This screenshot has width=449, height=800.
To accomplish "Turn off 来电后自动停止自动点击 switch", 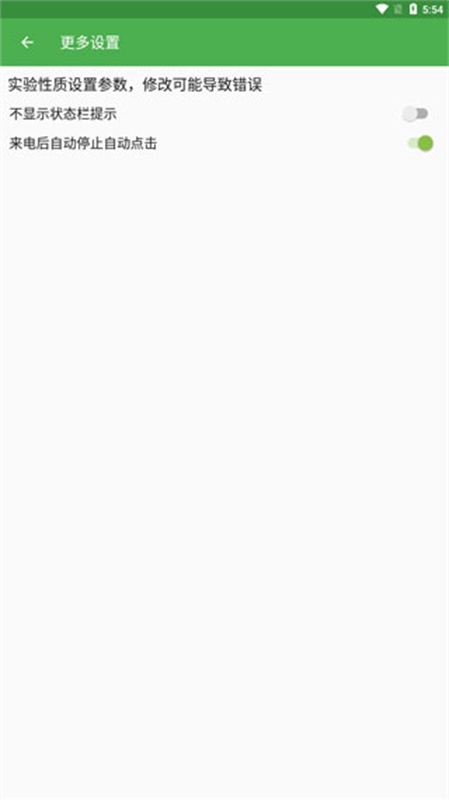I will coord(420,143).
